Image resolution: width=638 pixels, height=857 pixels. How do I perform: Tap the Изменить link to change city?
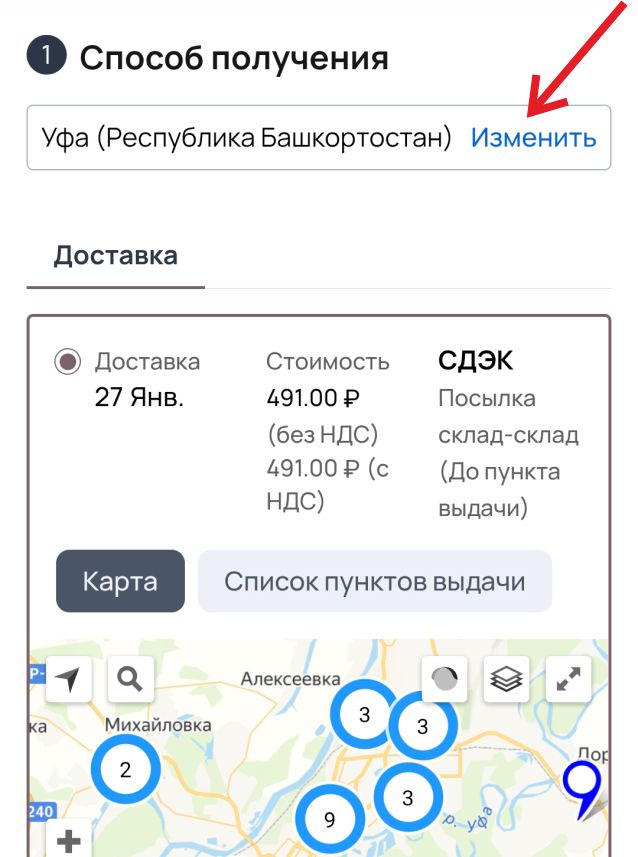pyautogui.click(x=533, y=138)
